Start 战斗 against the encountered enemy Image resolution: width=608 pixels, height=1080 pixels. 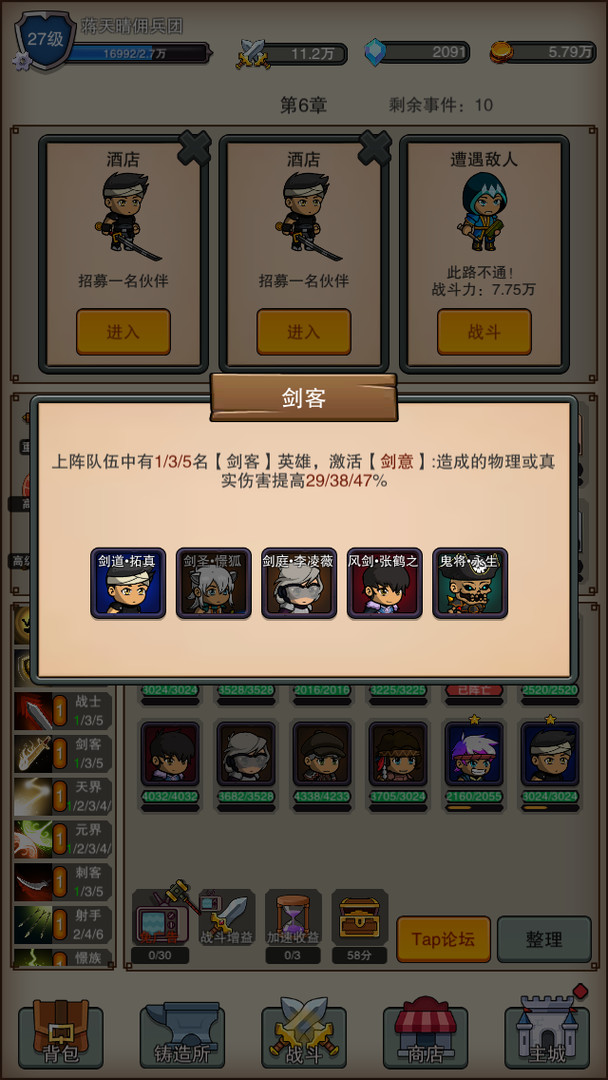coord(484,332)
